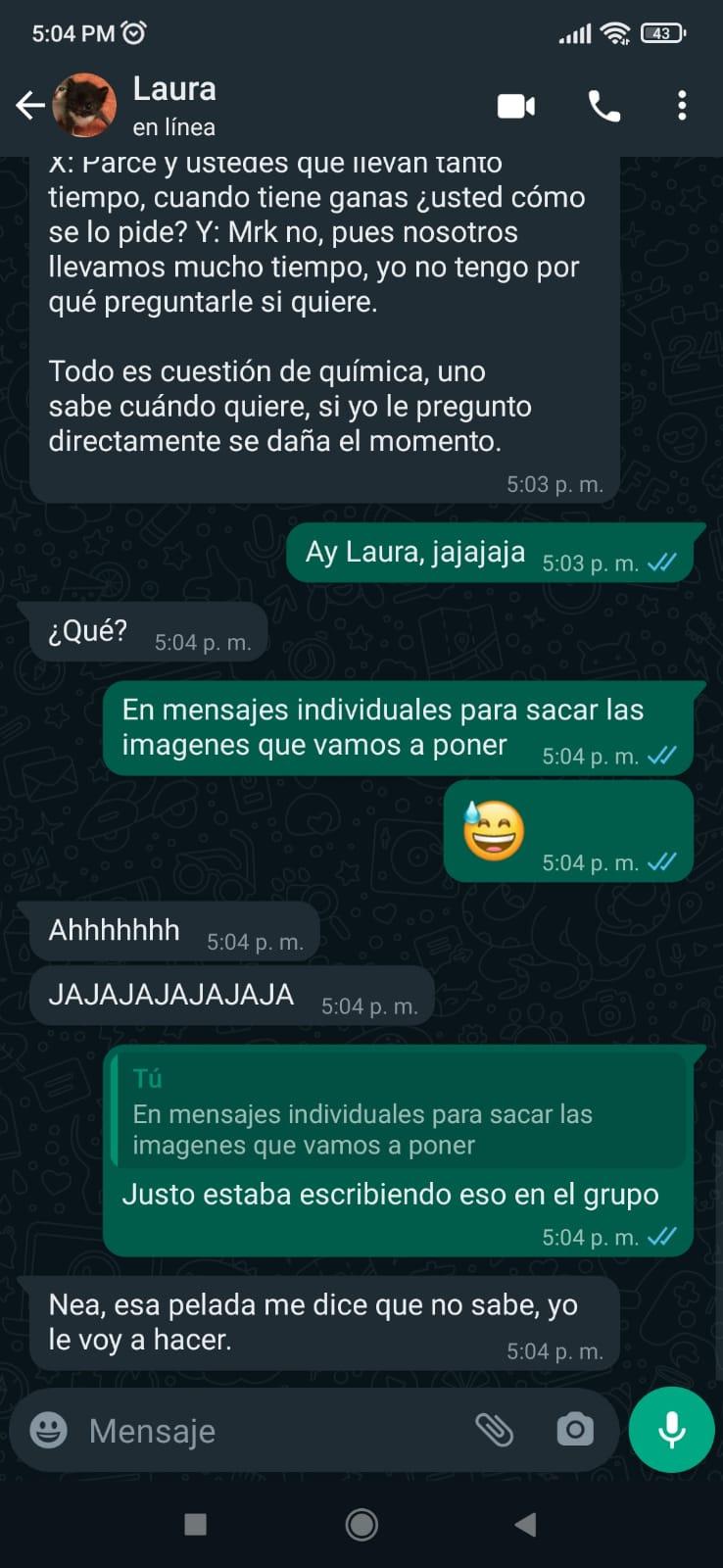
Task: Open the camera to send a photo
Action: pos(575,1430)
